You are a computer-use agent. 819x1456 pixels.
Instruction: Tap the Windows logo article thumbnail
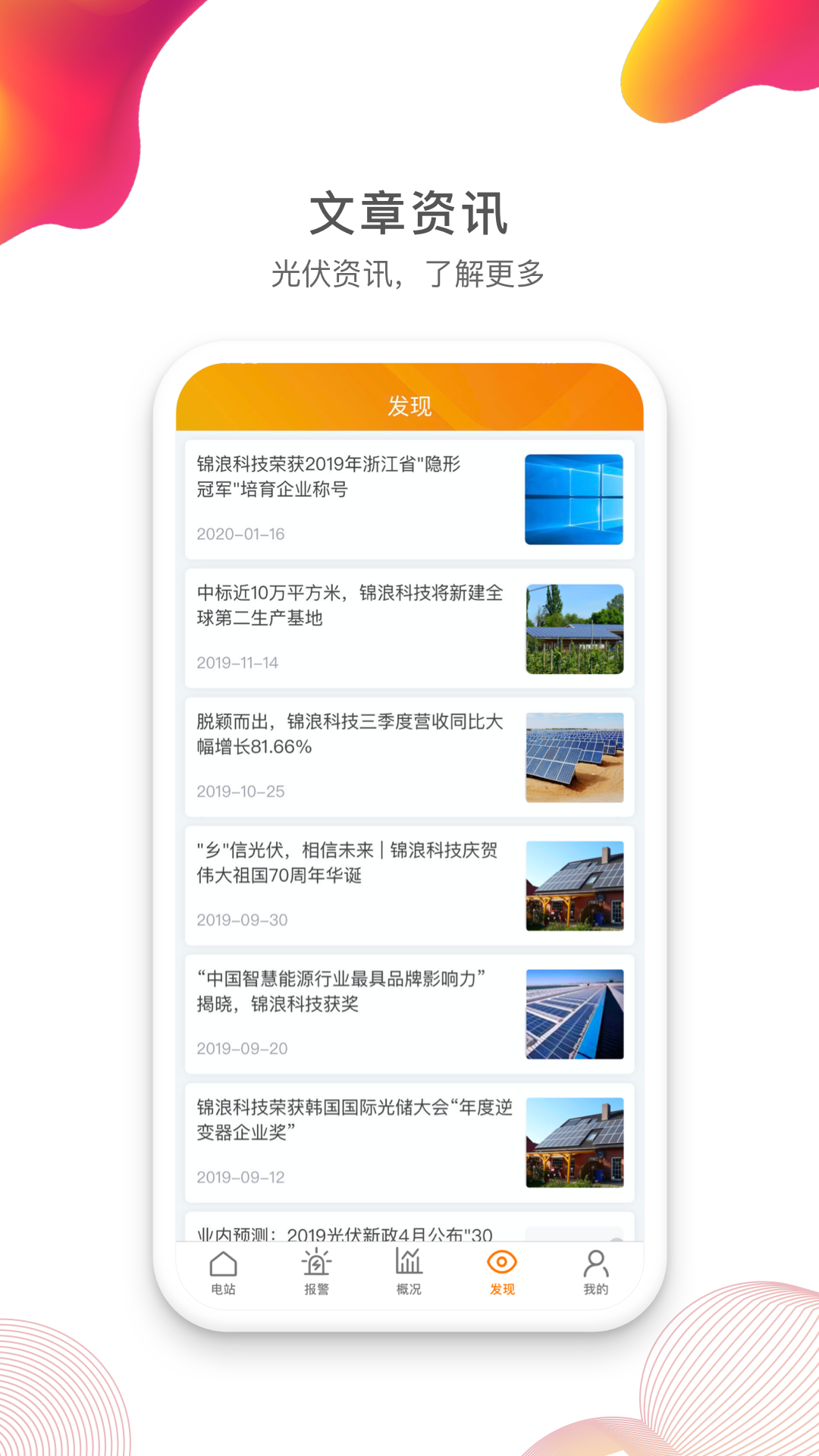[x=576, y=500]
